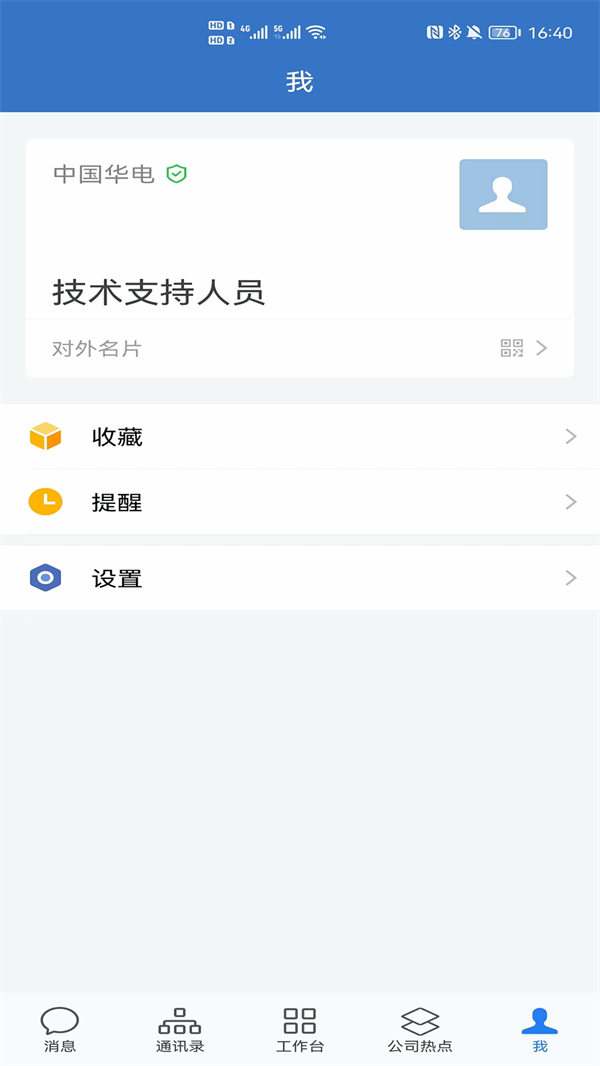Open 设置 settings
600x1066 pixels.
[x=300, y=578]
